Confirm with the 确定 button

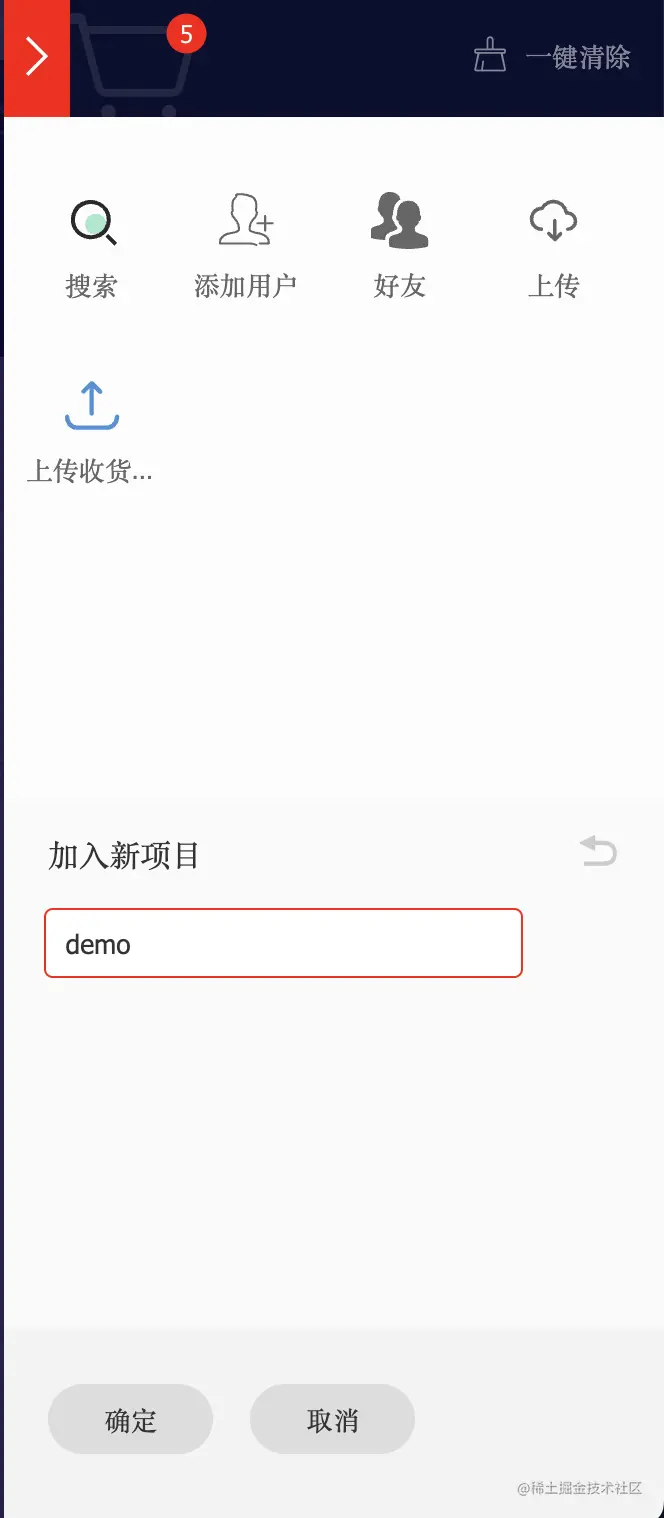click(131, 1419)
